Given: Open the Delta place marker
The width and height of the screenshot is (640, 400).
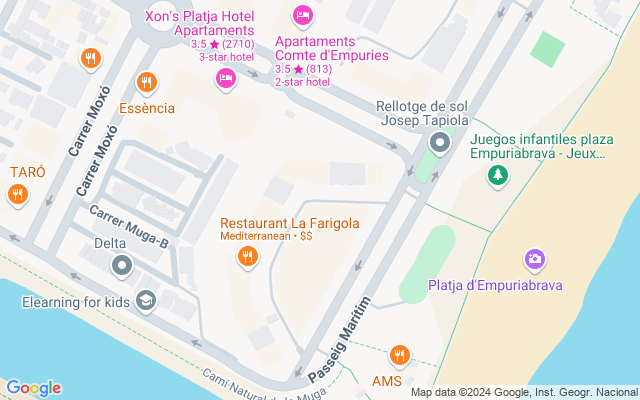Looking at the screenshot, I should click(122, 265).
